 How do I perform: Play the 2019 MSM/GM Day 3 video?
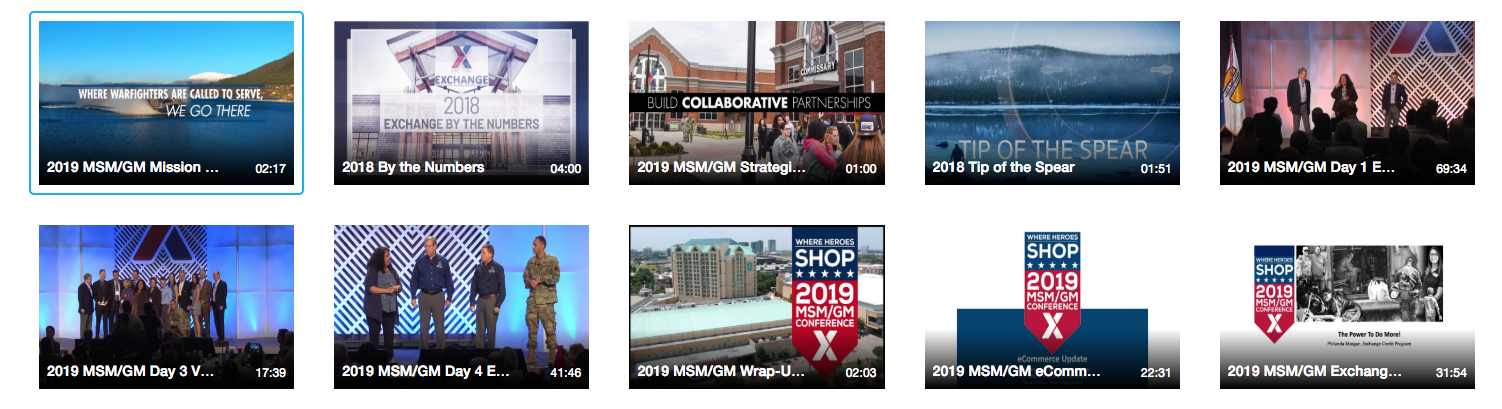point(166,306)
